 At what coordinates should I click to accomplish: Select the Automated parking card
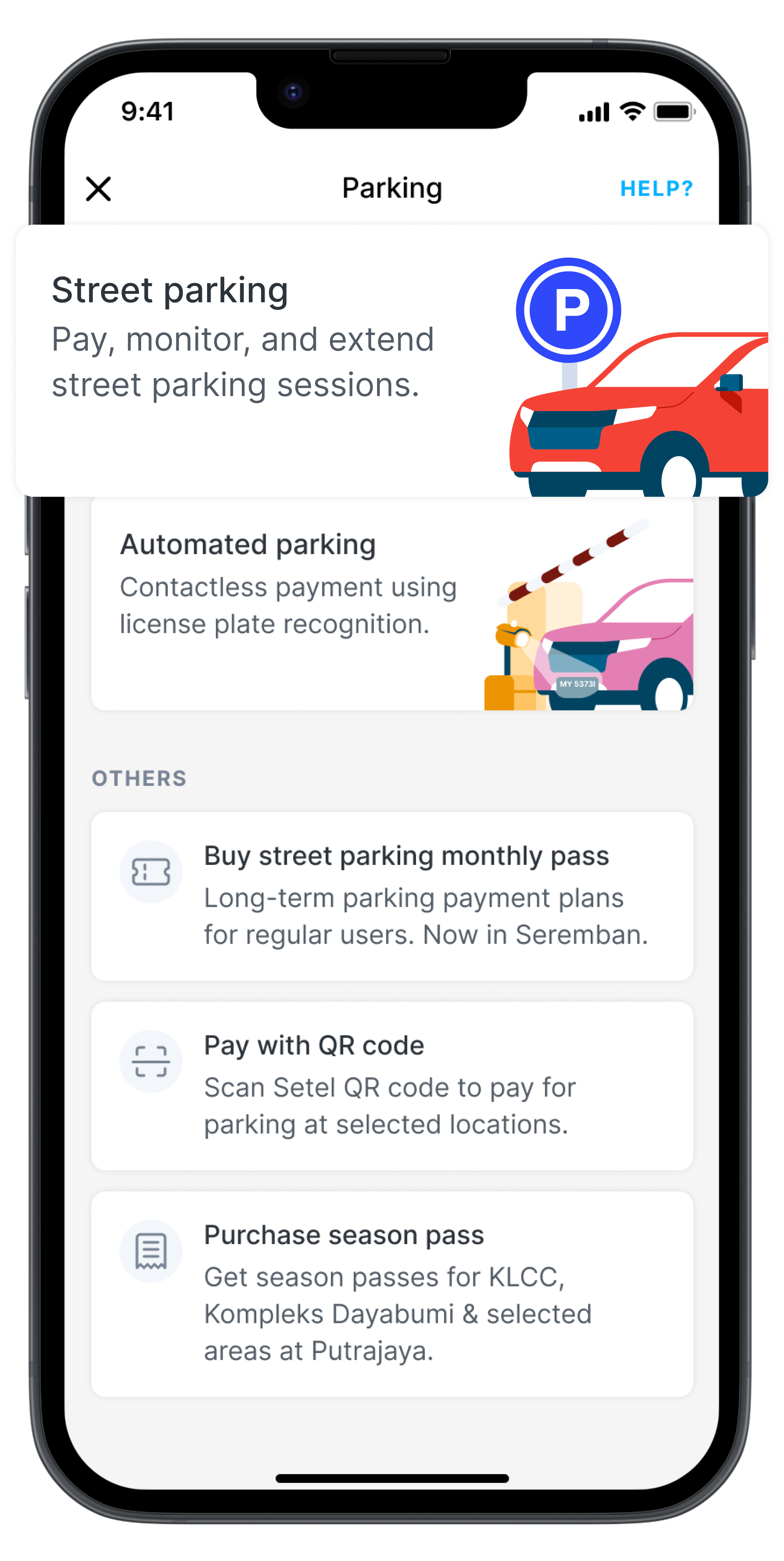click(x=391, y=603)
